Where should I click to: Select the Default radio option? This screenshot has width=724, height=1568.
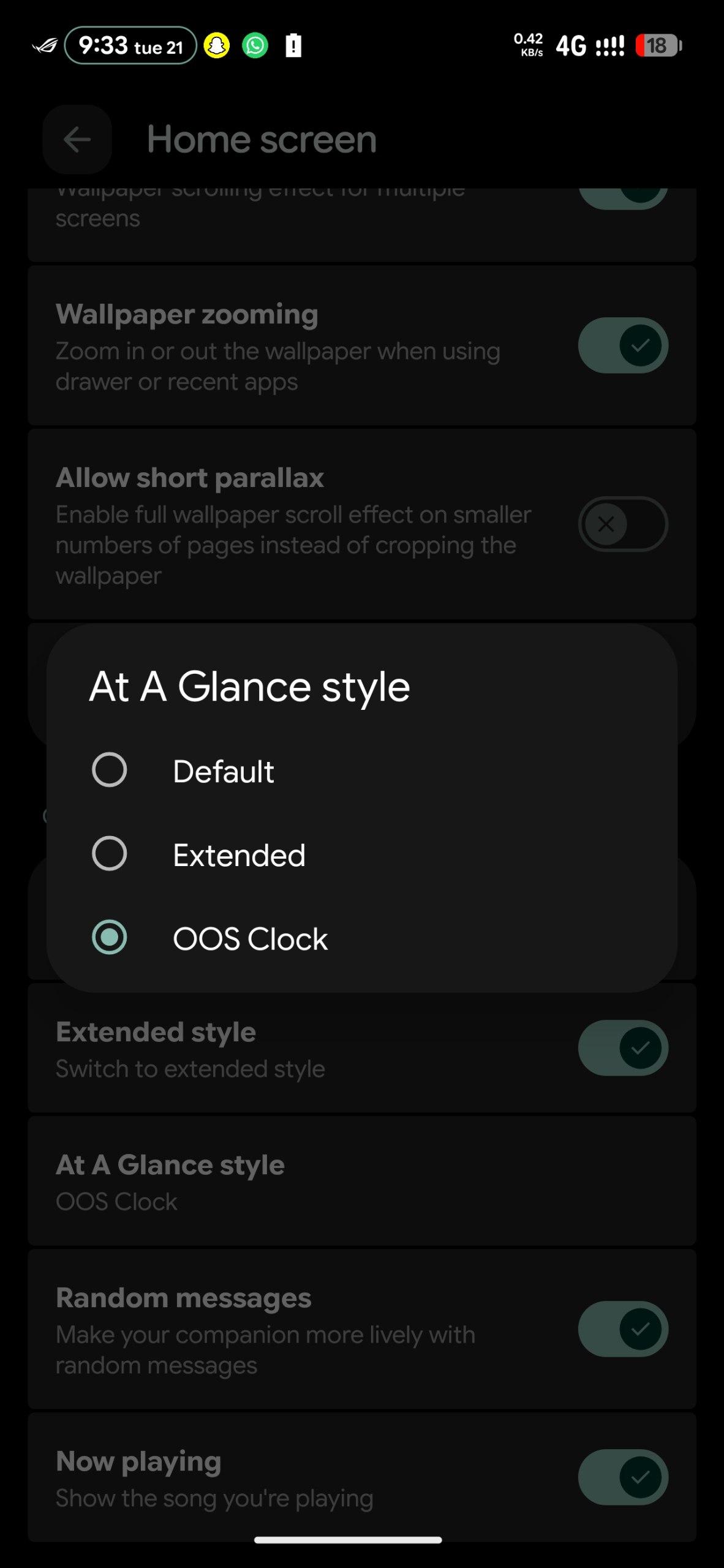click(x=110, y=770)
